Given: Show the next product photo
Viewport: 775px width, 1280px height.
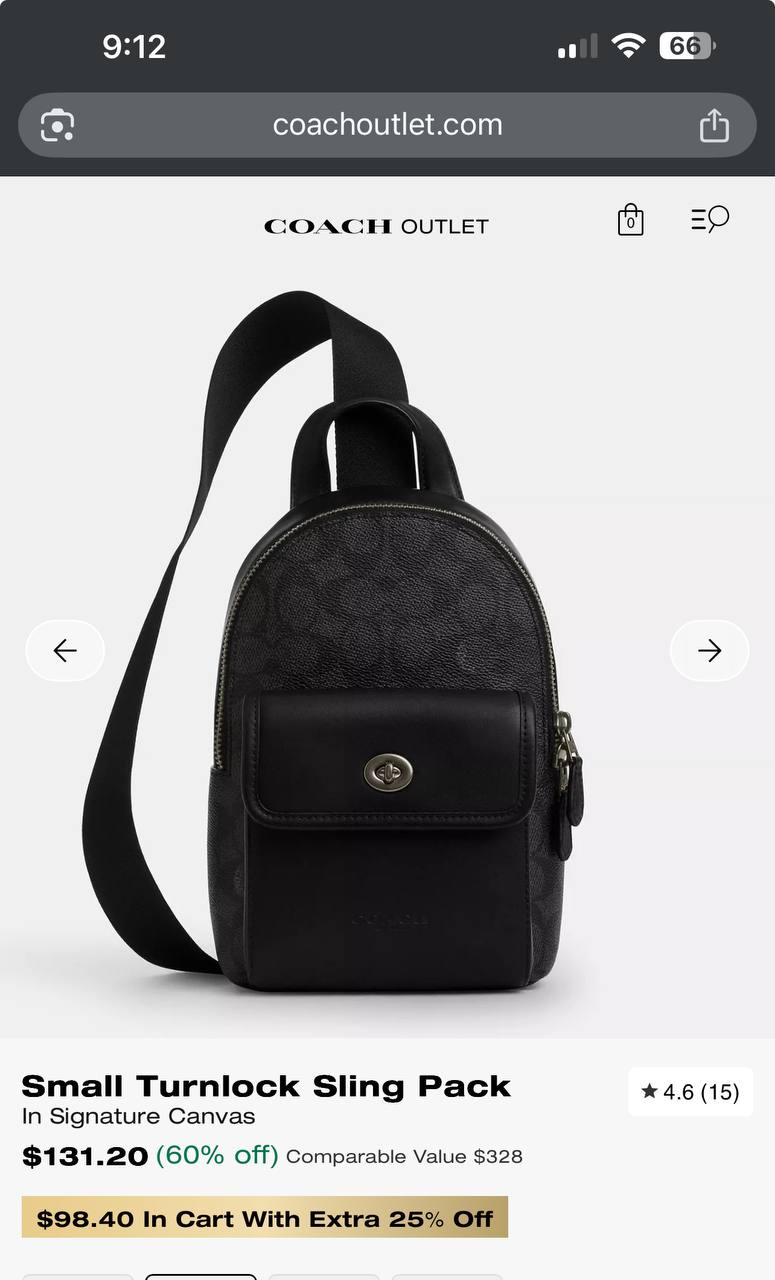Looking at the screenshot, I should [x=709, y=651].
